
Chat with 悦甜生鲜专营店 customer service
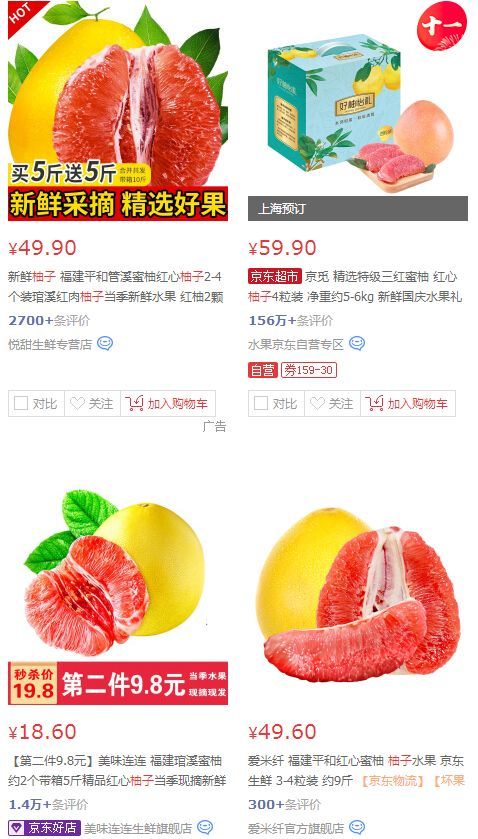[x=105, y=344]
